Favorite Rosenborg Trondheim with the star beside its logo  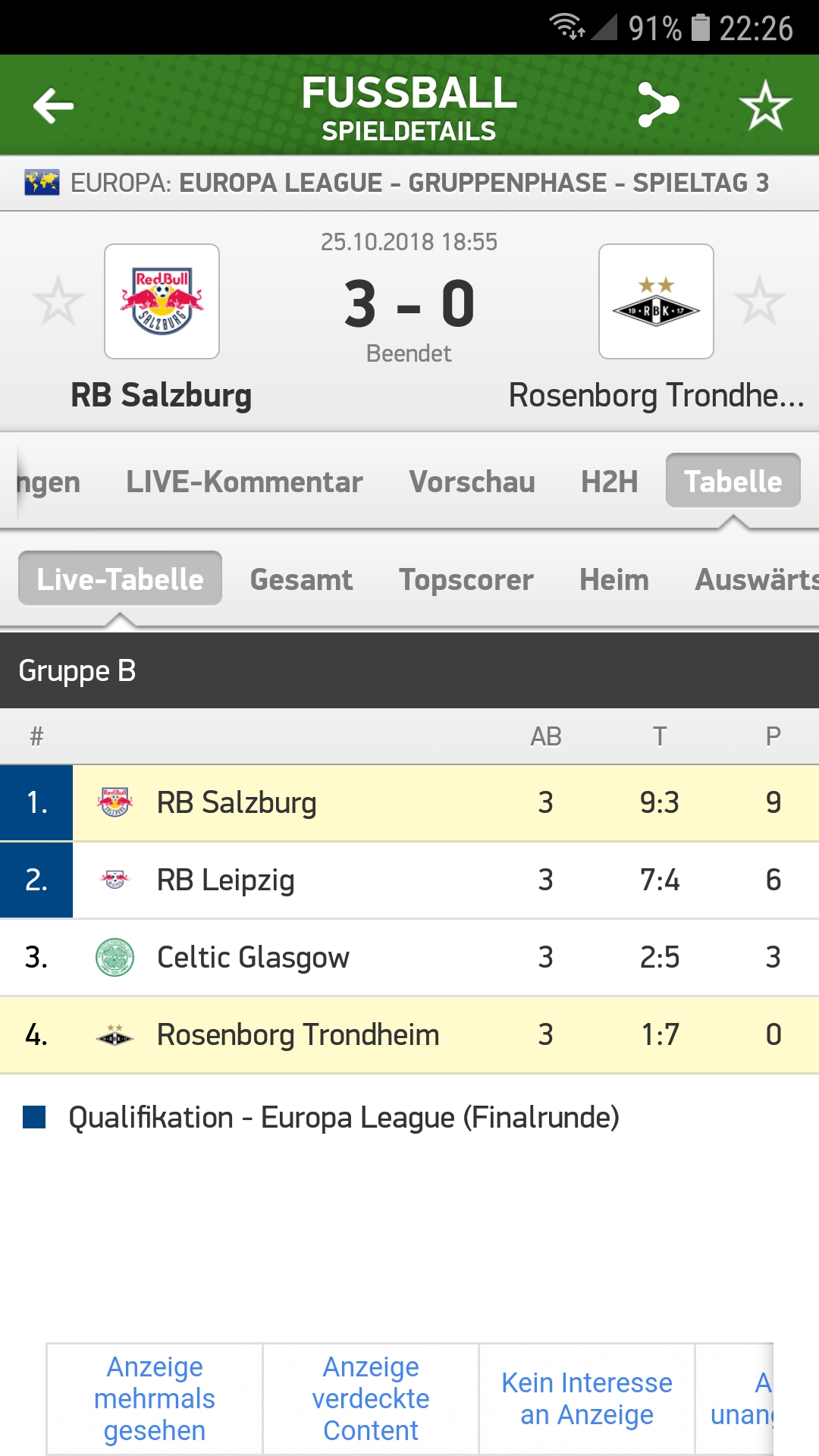coord(759,301)
